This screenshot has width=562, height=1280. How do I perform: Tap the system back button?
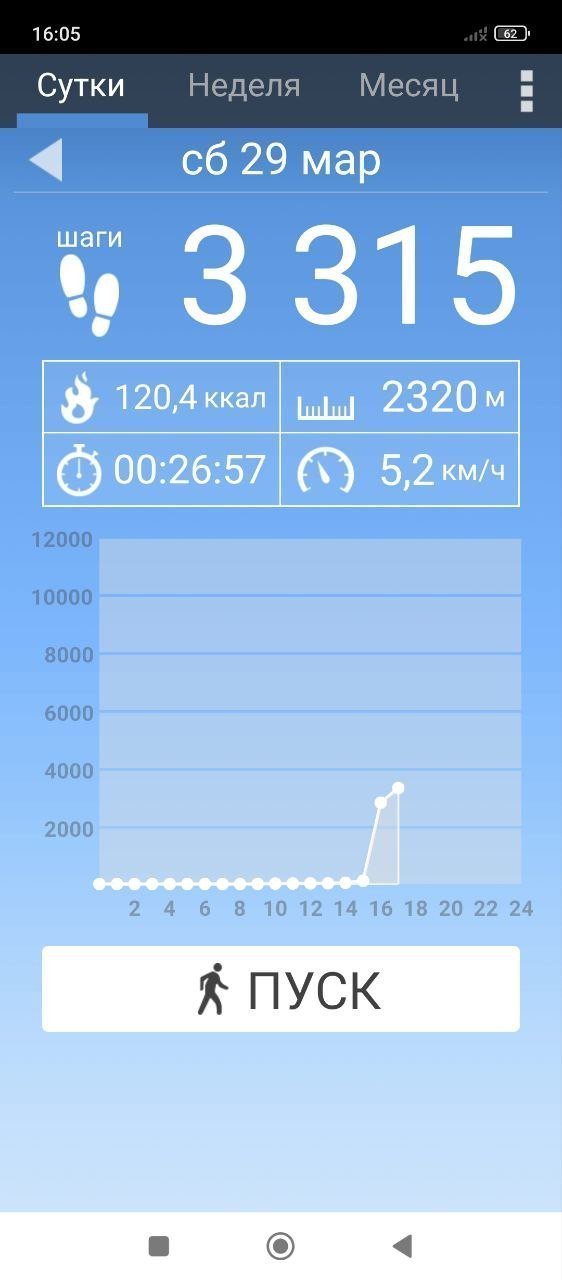(x=402, y=1245)
